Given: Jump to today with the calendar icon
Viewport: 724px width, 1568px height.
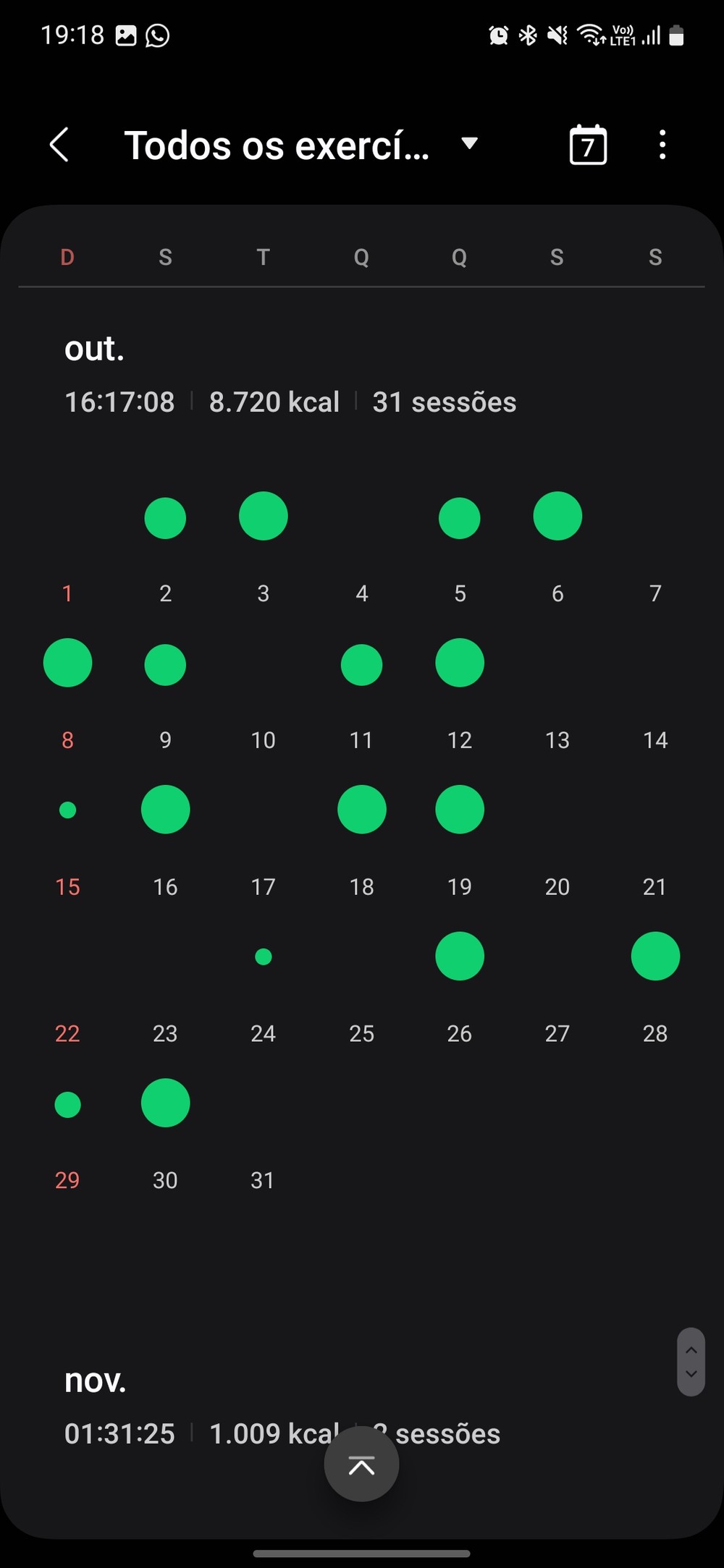Looking at the screenshot, I should pyautogui.click(x=588, y=145).
